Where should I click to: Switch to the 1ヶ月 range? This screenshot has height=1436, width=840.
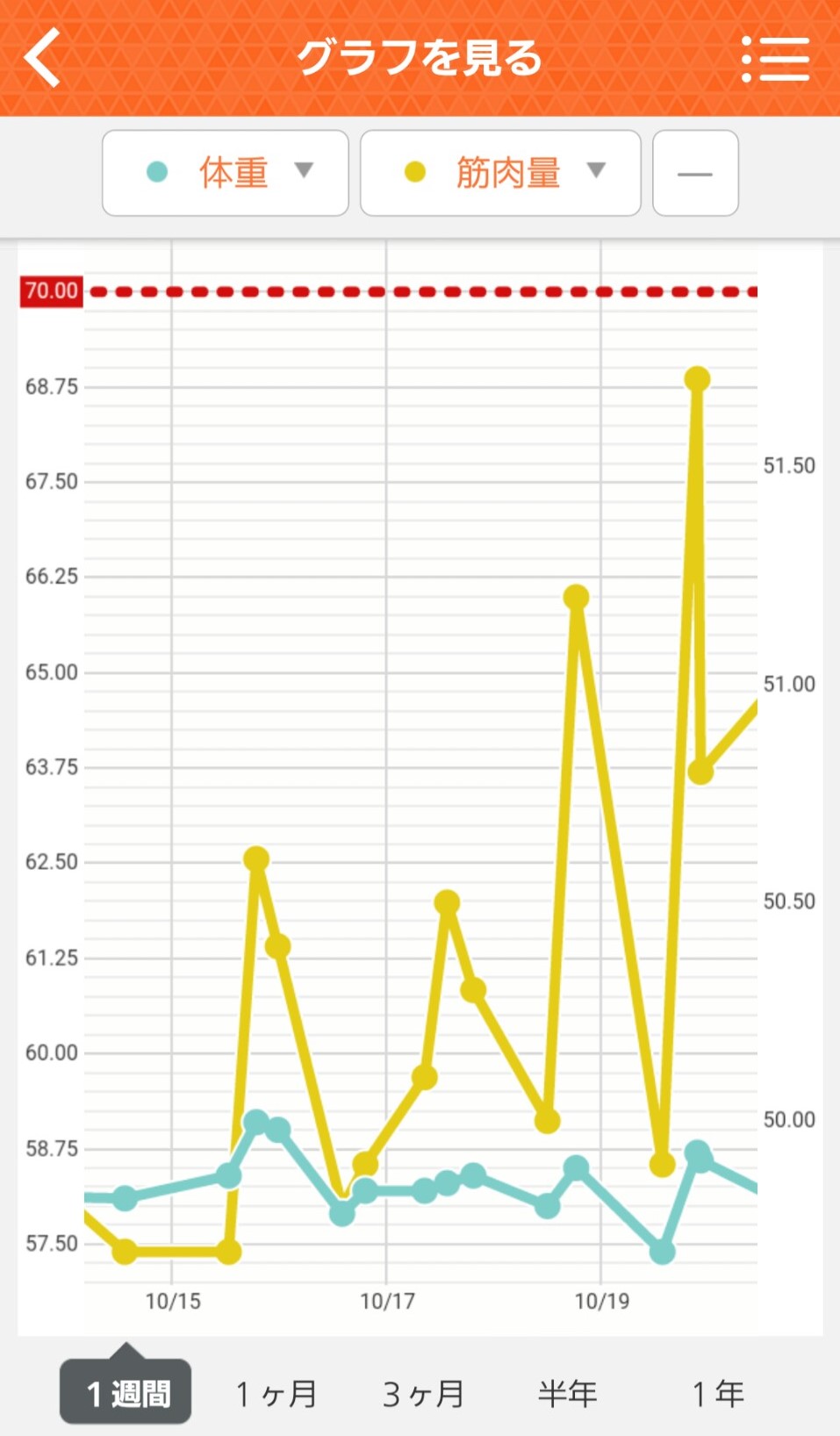tap(276, 1393)
